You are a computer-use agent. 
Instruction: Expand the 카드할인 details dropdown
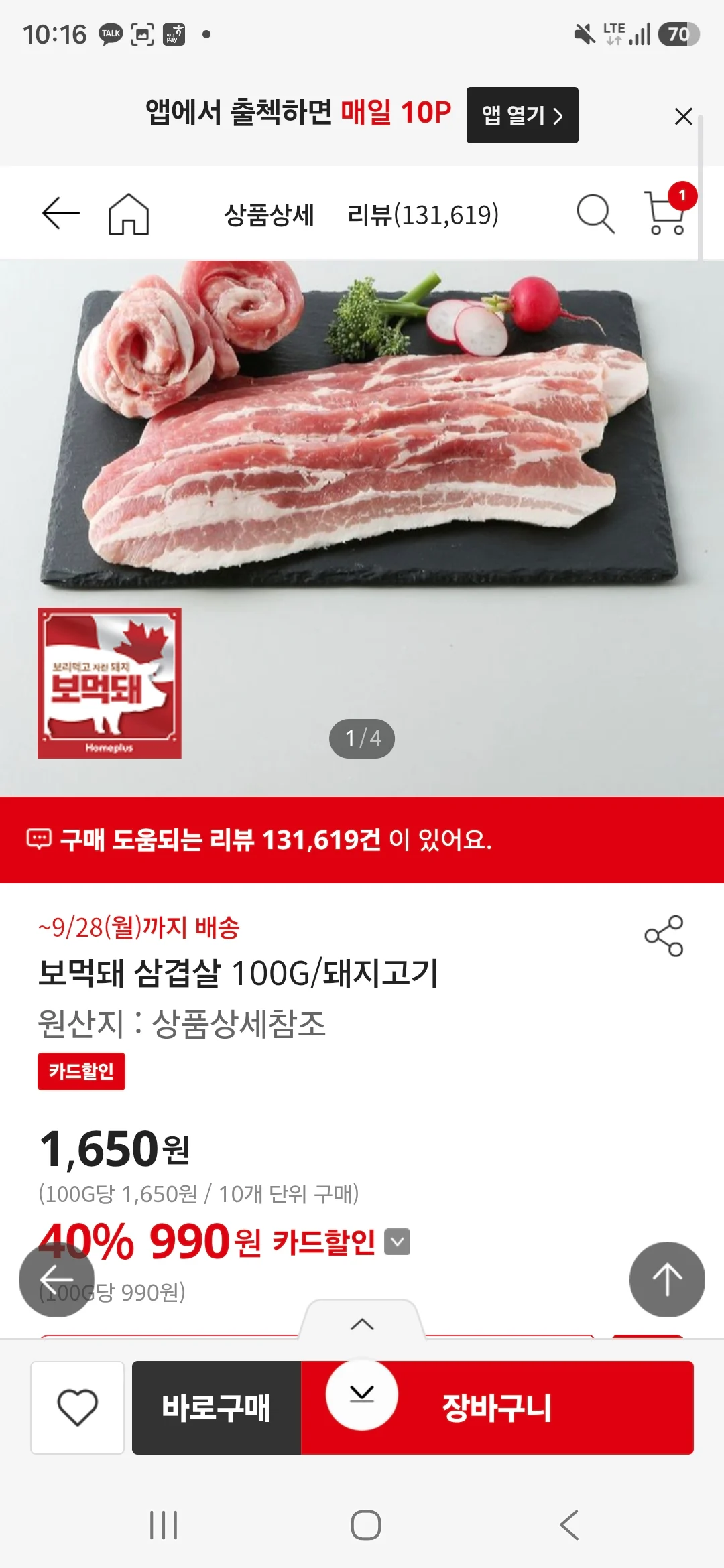coord(398,1242)
